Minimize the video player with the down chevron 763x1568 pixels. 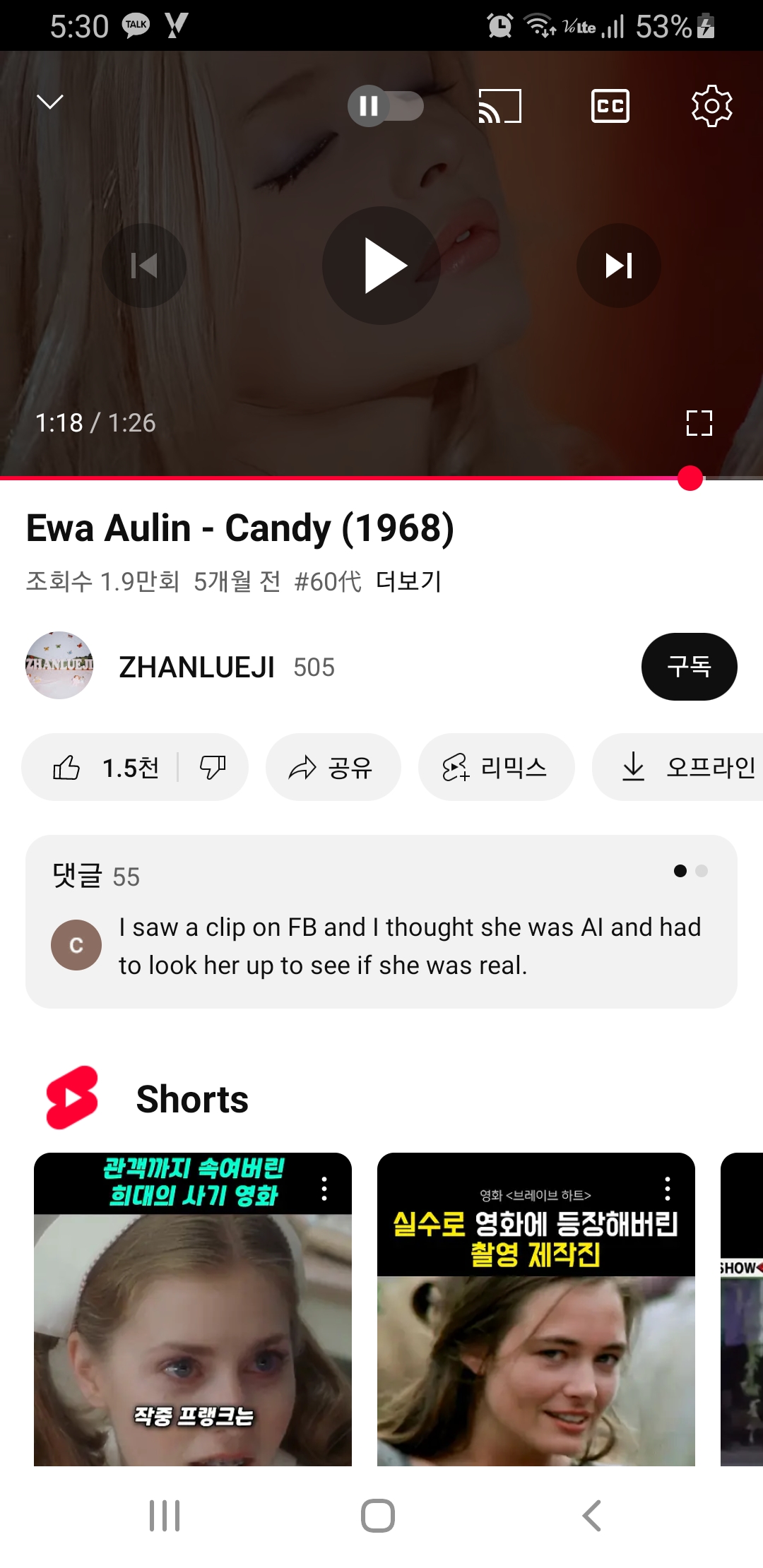click(49, 102)
